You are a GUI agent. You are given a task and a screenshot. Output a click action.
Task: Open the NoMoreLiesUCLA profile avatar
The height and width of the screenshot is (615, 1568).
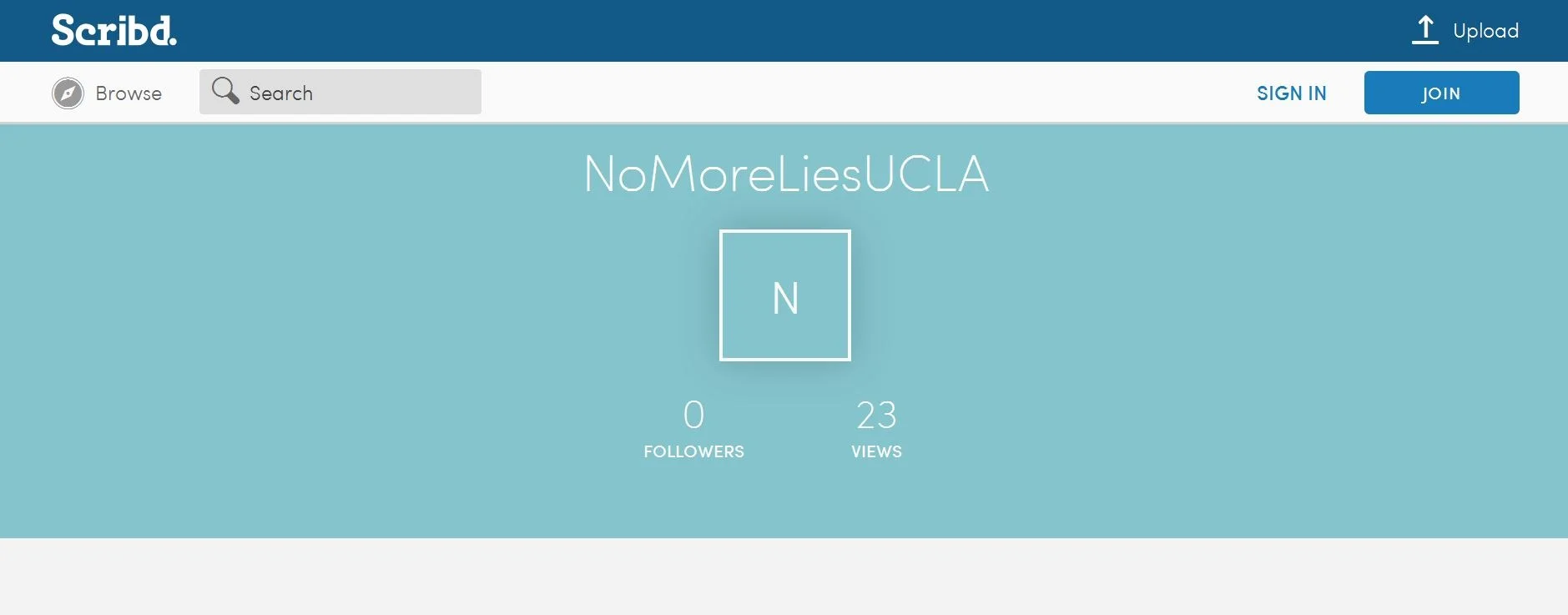[x=785, y=295]
